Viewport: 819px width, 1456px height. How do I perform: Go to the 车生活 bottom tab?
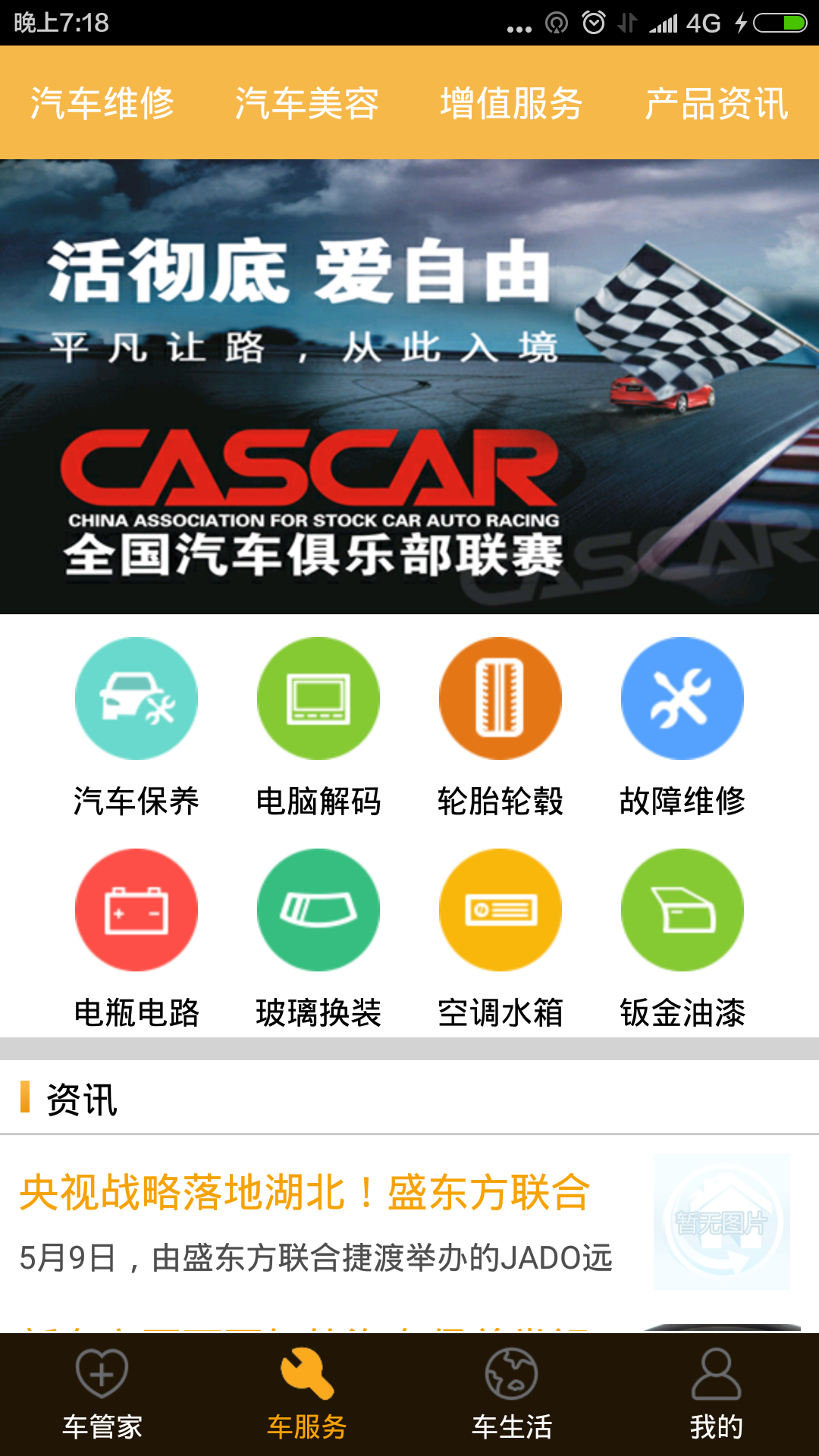tap(512, 1394)
